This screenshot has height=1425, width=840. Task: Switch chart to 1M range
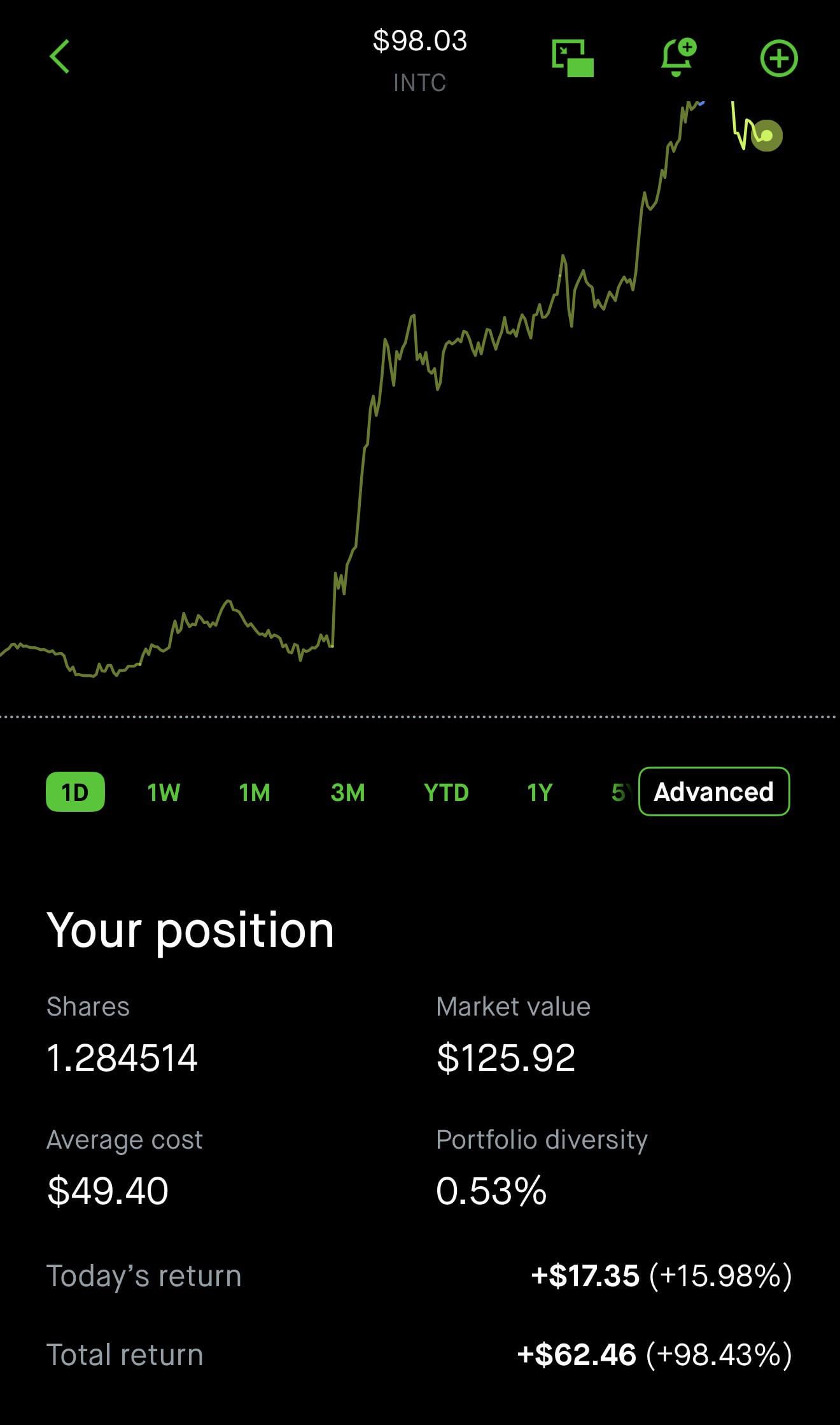255,793
